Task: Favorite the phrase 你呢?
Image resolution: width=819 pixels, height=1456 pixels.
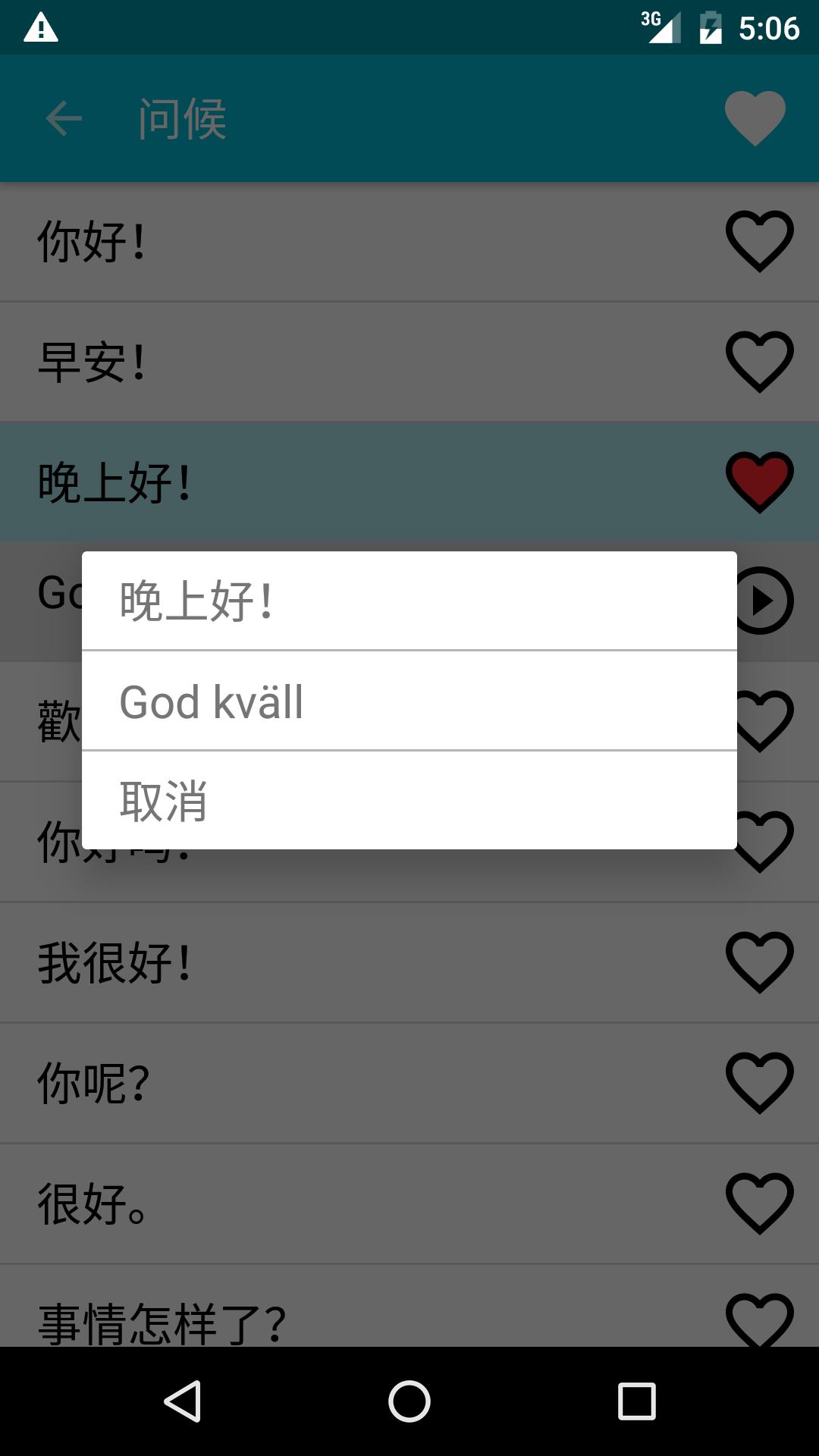Action: [759, 1083]
